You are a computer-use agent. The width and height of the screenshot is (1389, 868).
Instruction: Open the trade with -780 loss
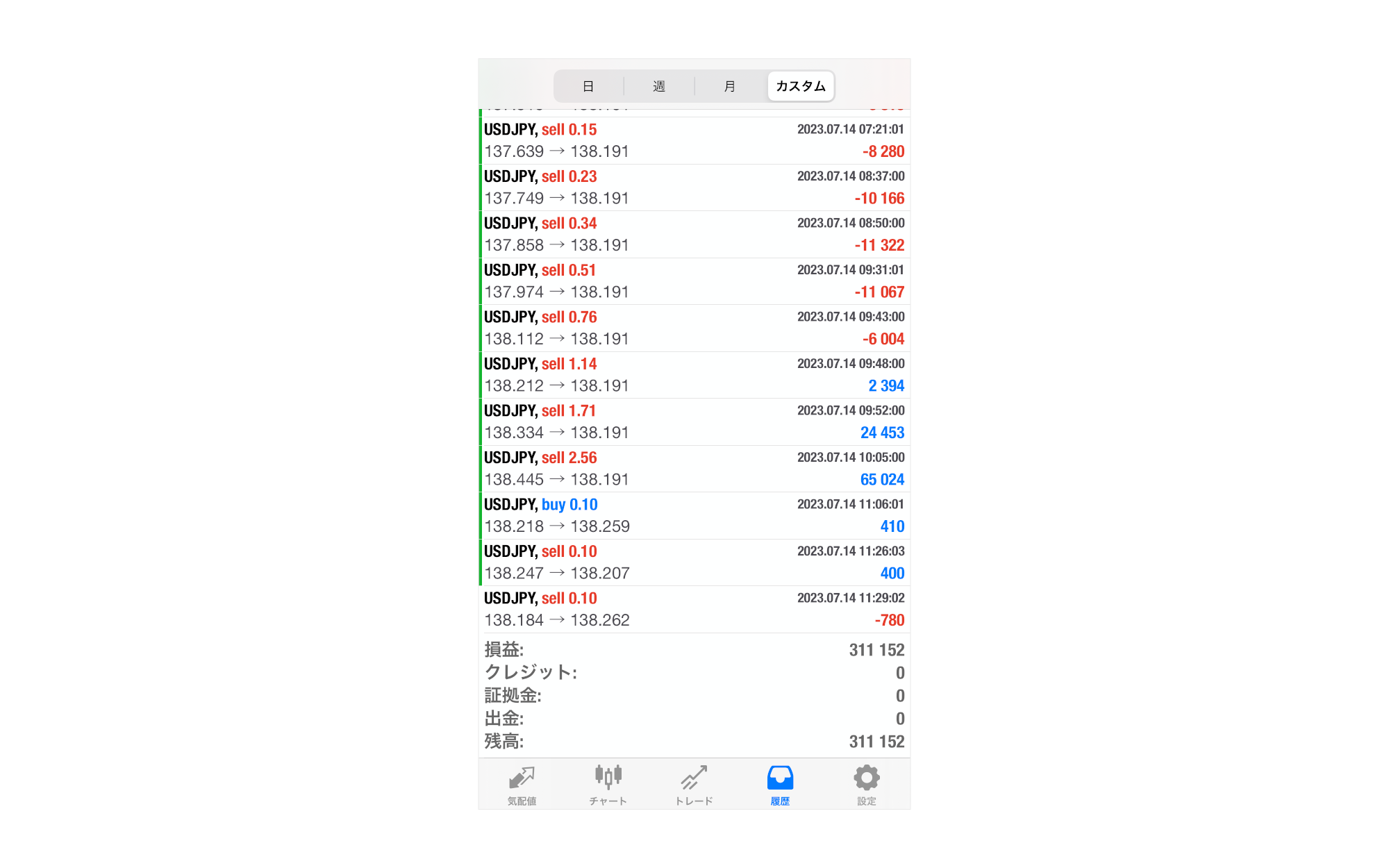click(x=694, y=609)
